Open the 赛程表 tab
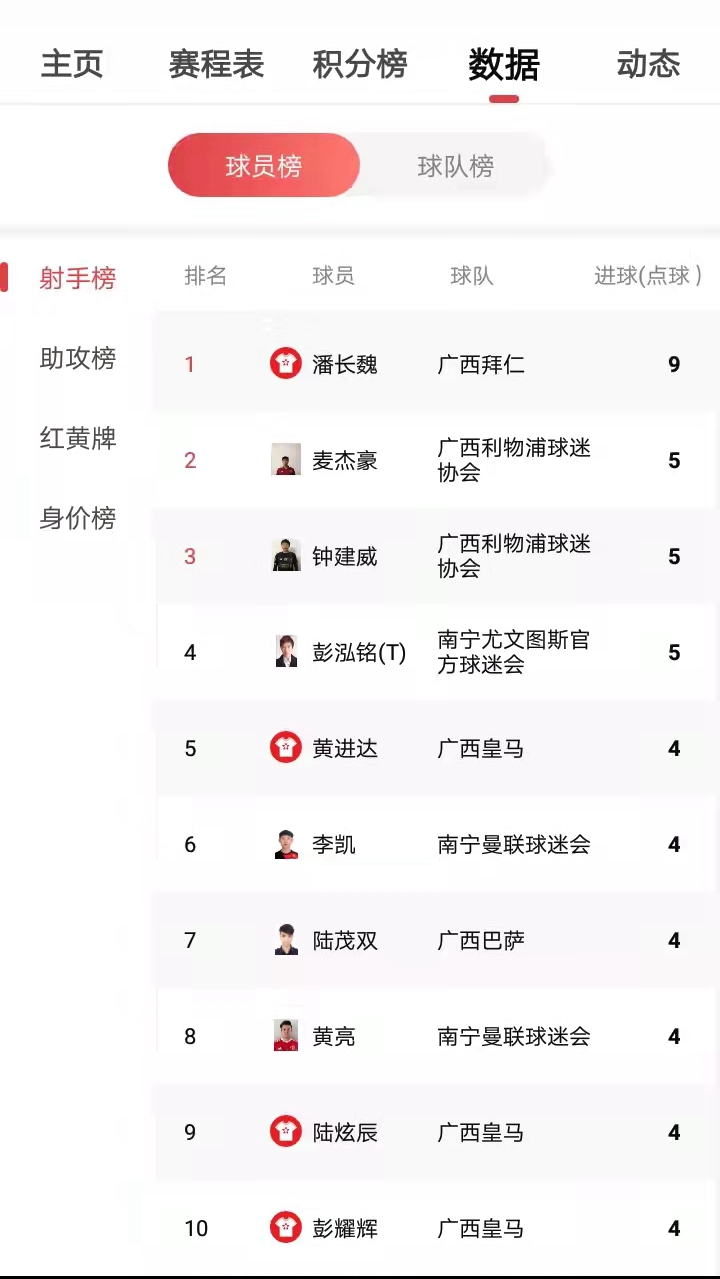This screenshot has height=1279, width=720. 216,64
